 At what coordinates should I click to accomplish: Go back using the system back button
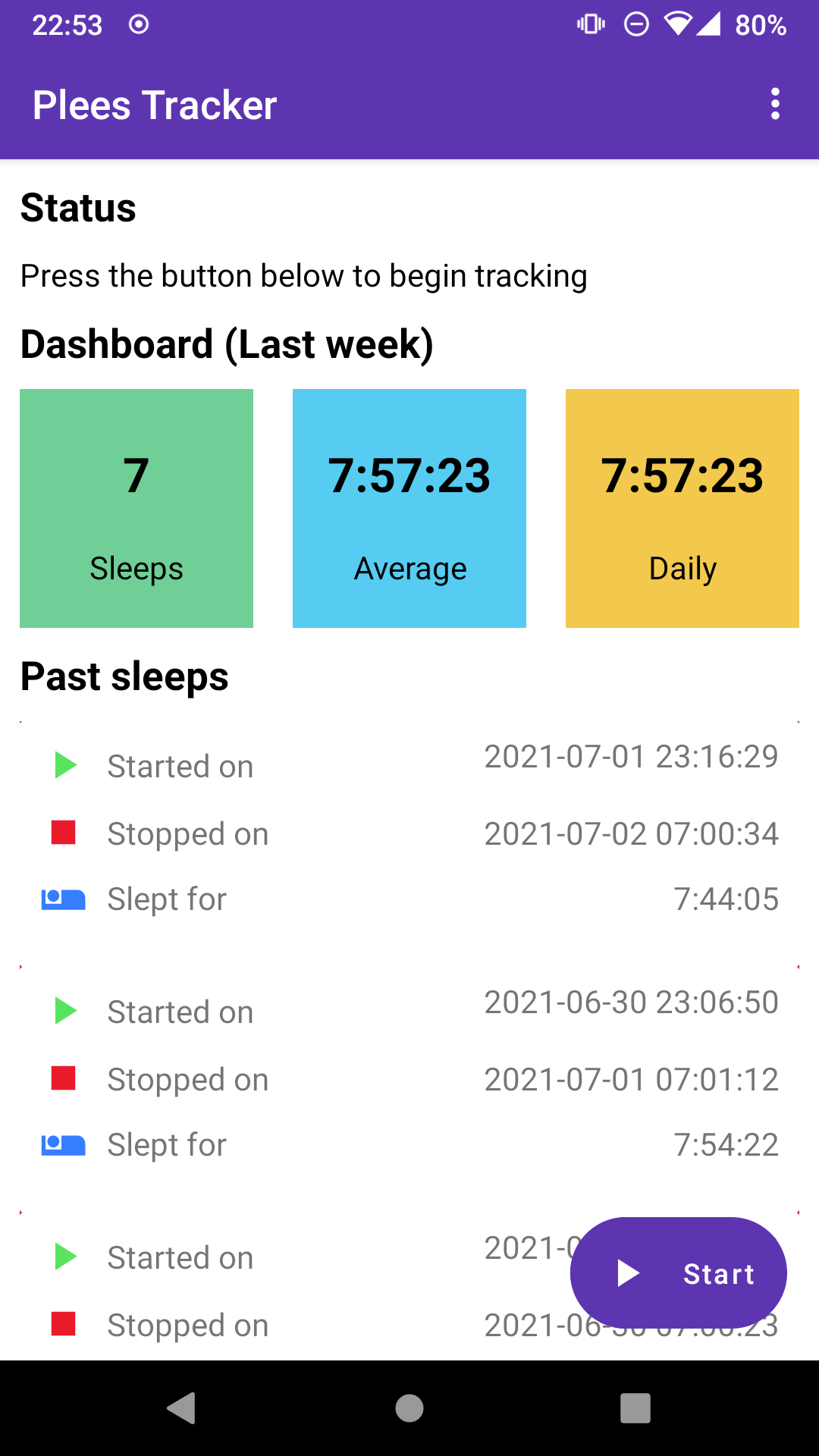(181, 1408)
